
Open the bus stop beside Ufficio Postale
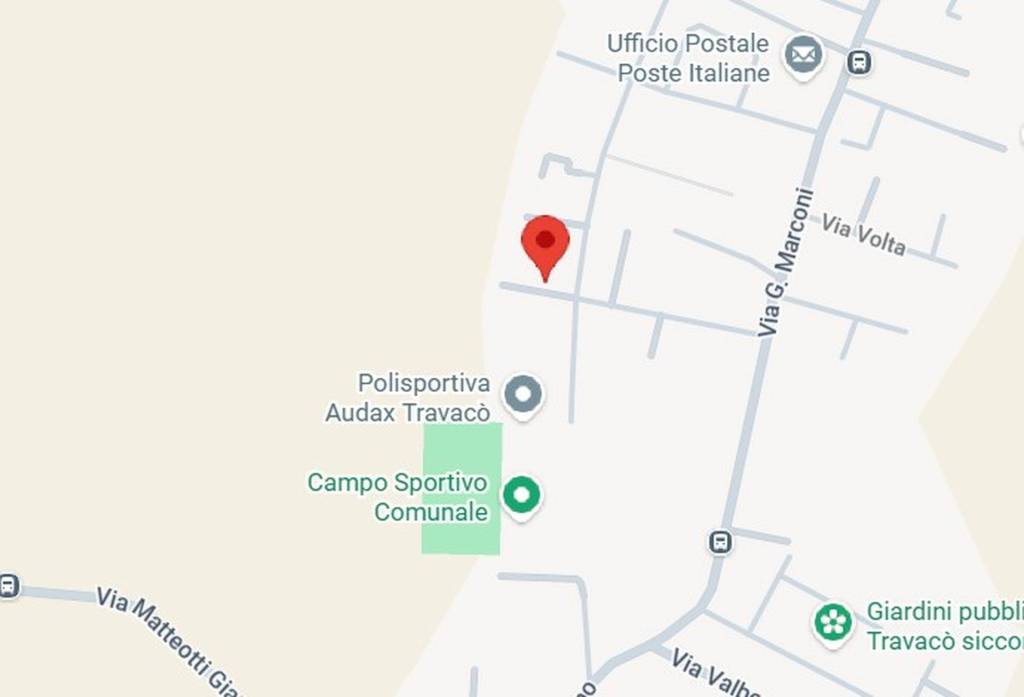(858, 62)
